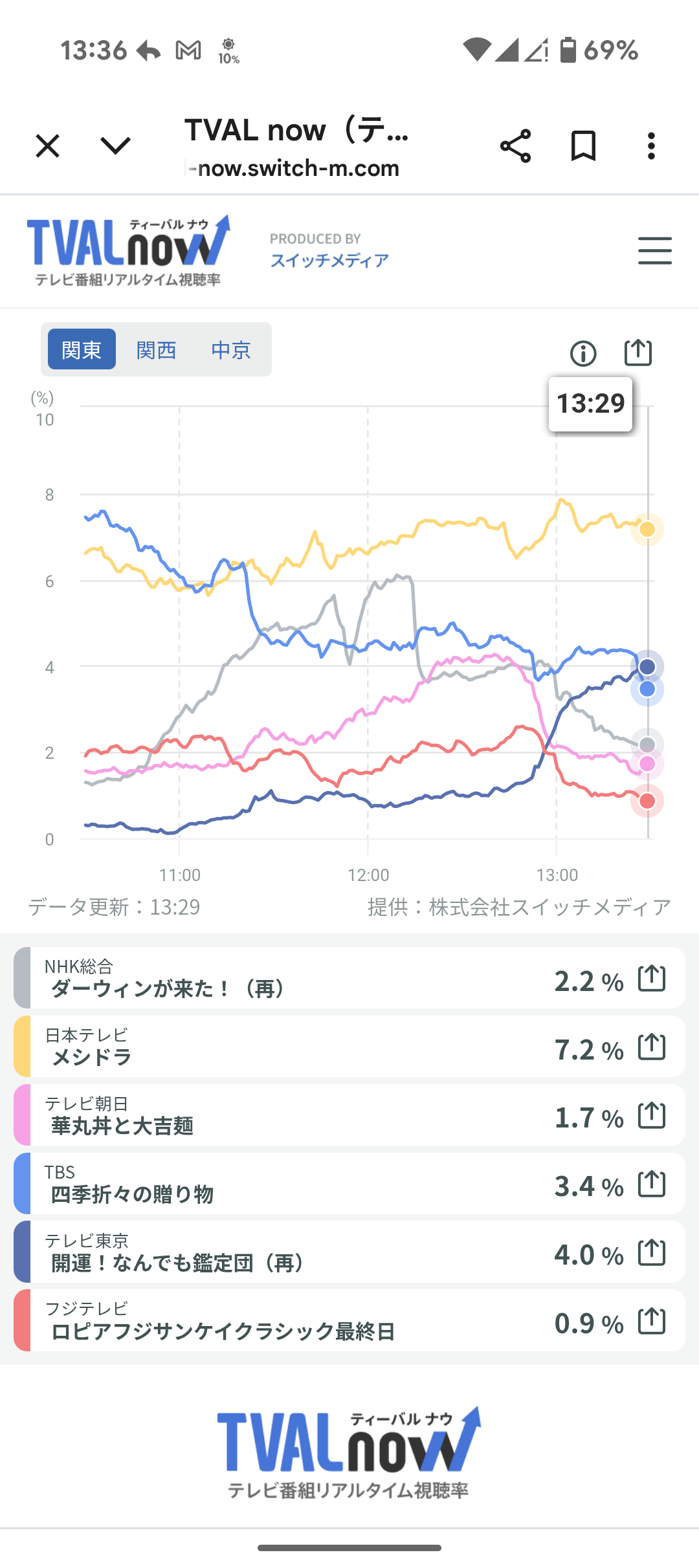Open the browser three-dot overflow menu
The height and width of the screenshot is (1568, 699).
(651, 146)
